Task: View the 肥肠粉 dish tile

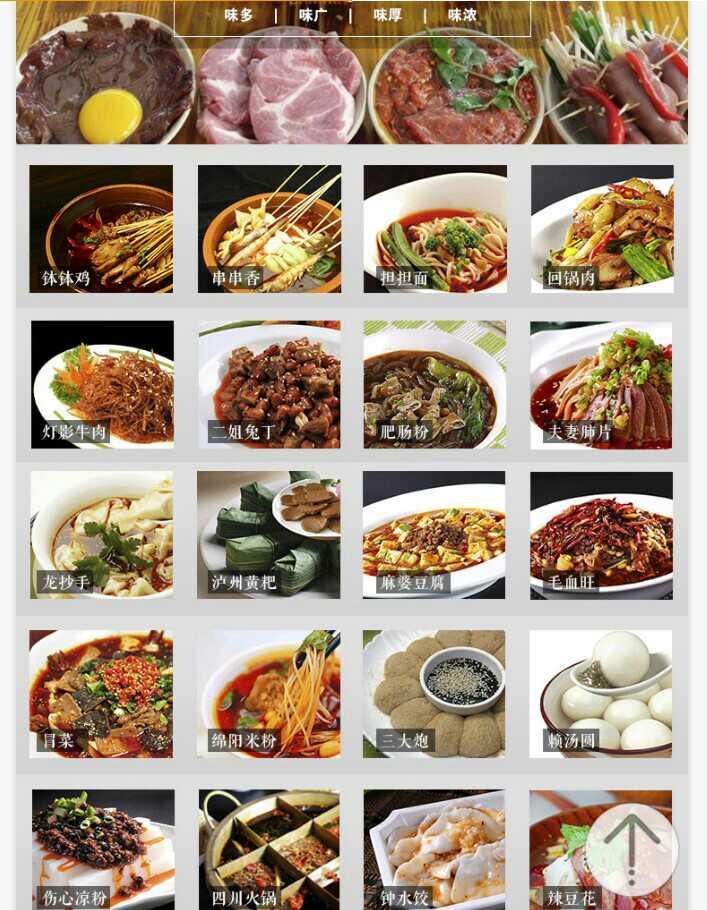Action: click(435, 384)
